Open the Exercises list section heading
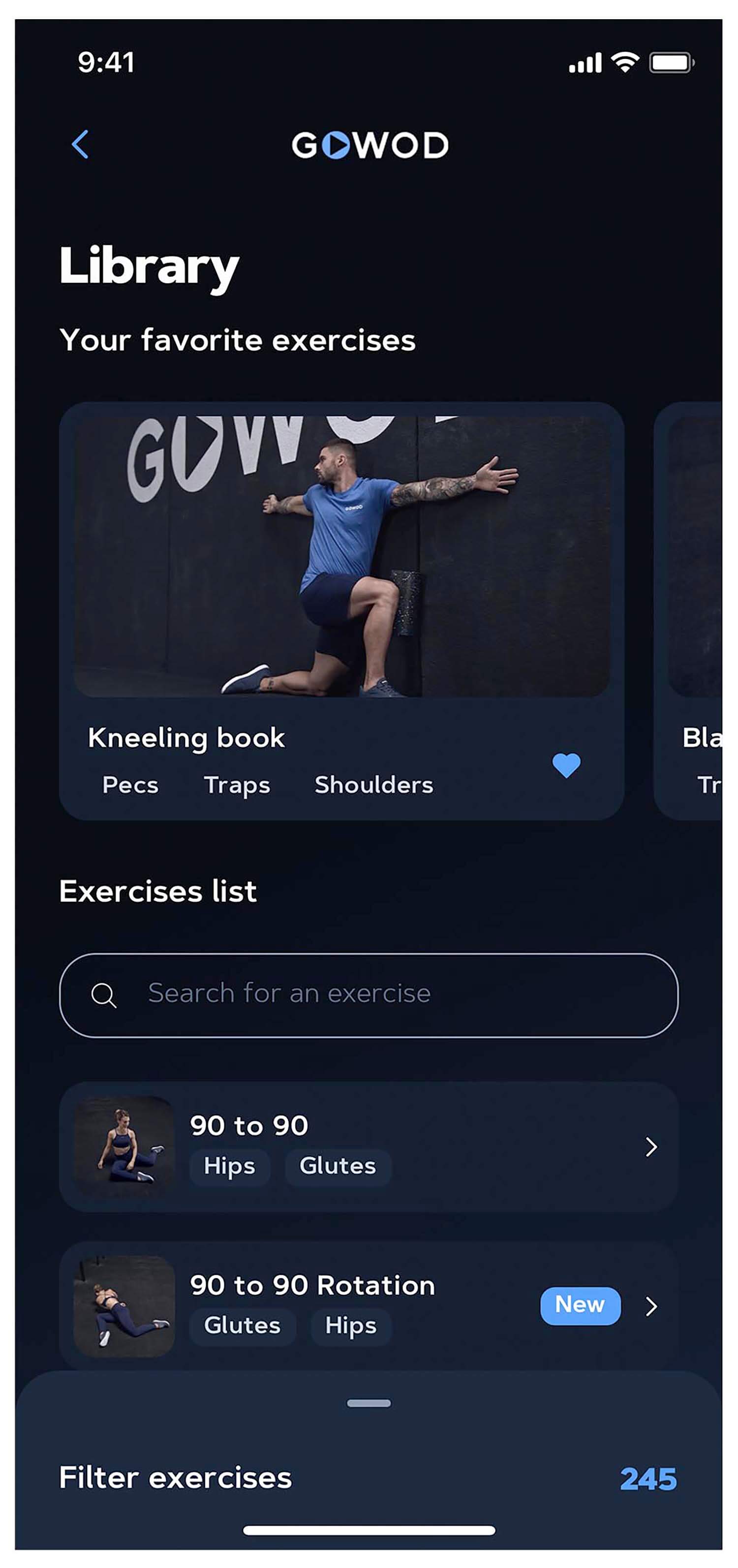Image resolution: width=738 pixels, height=1568 pixels. (158, 892)
